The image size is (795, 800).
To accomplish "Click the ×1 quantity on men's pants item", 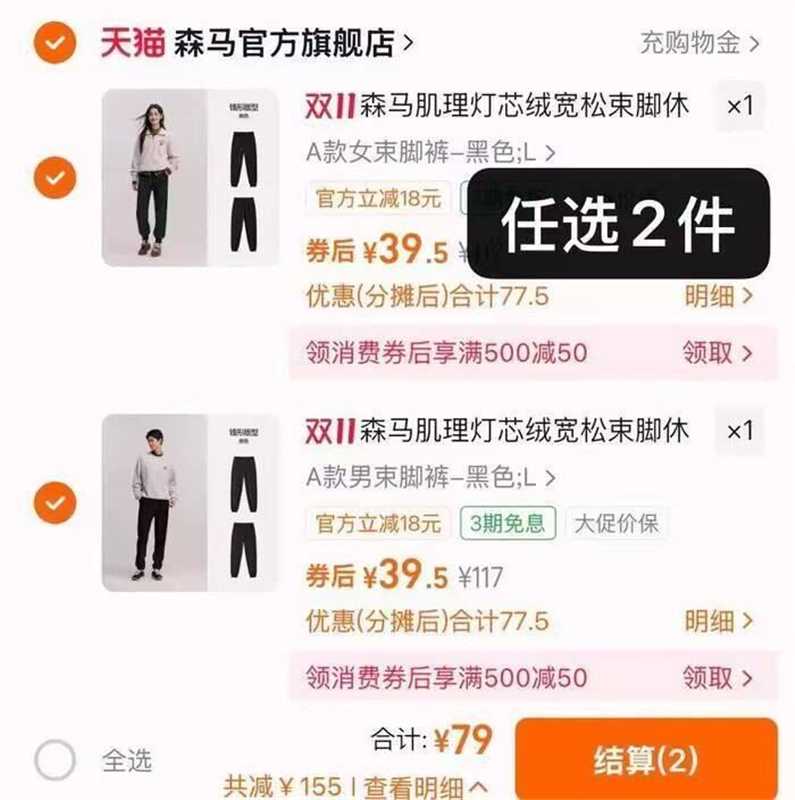I will [735, 432].
